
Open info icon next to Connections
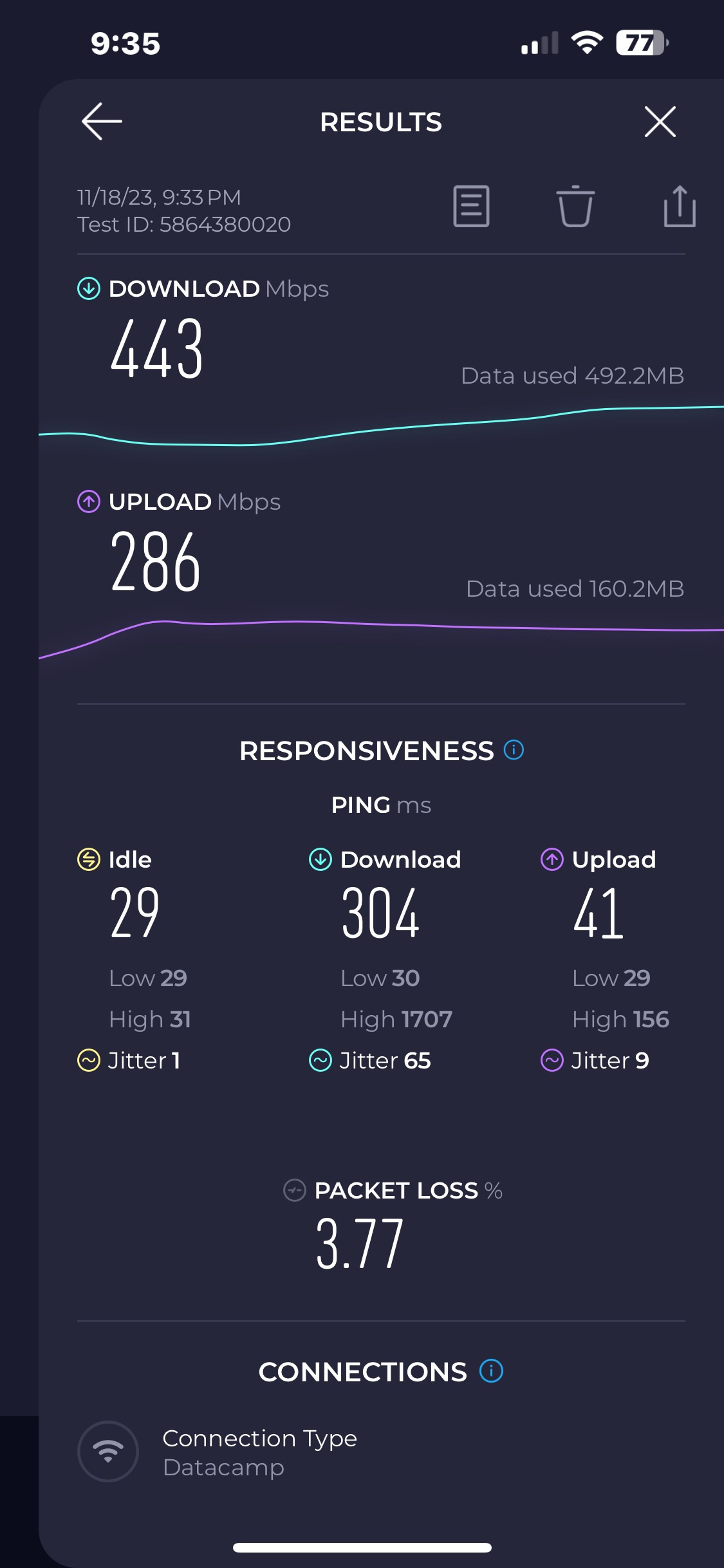(491, 1371)
